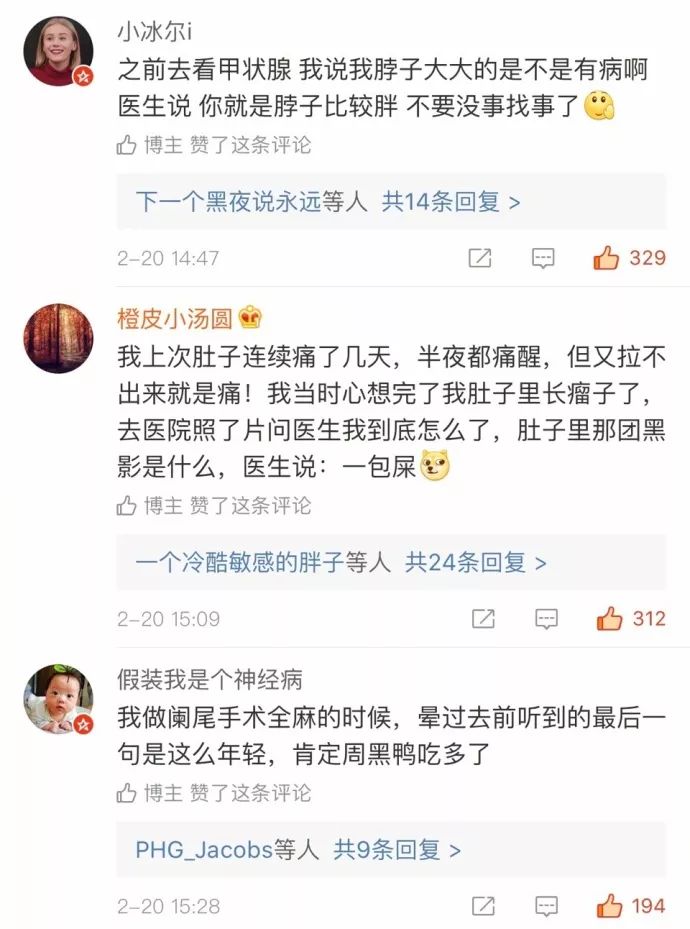Expand the 9 replies from PHG_Jacobs等人
This screenshot has width=690, height=929.
[x=298, y=850]
